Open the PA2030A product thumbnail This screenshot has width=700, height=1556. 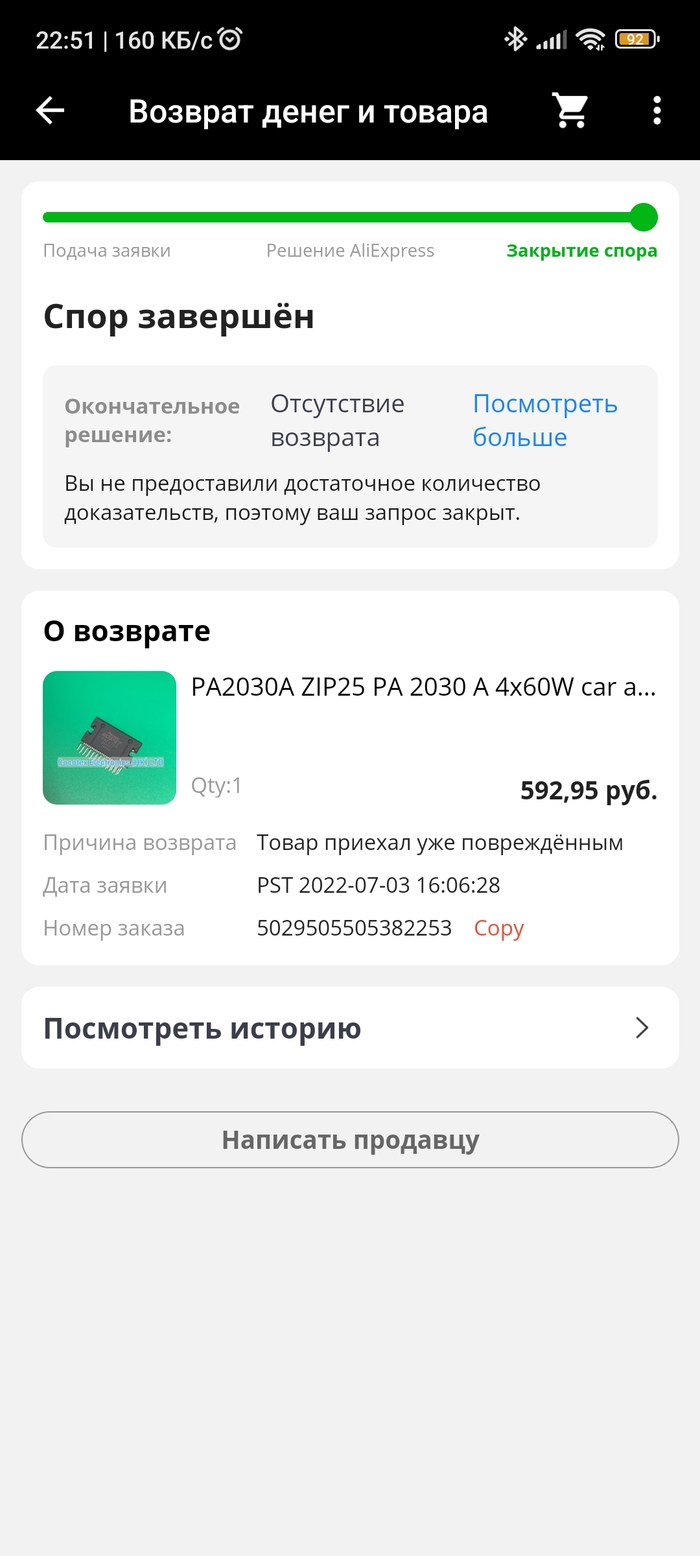(x=110, y=737)
